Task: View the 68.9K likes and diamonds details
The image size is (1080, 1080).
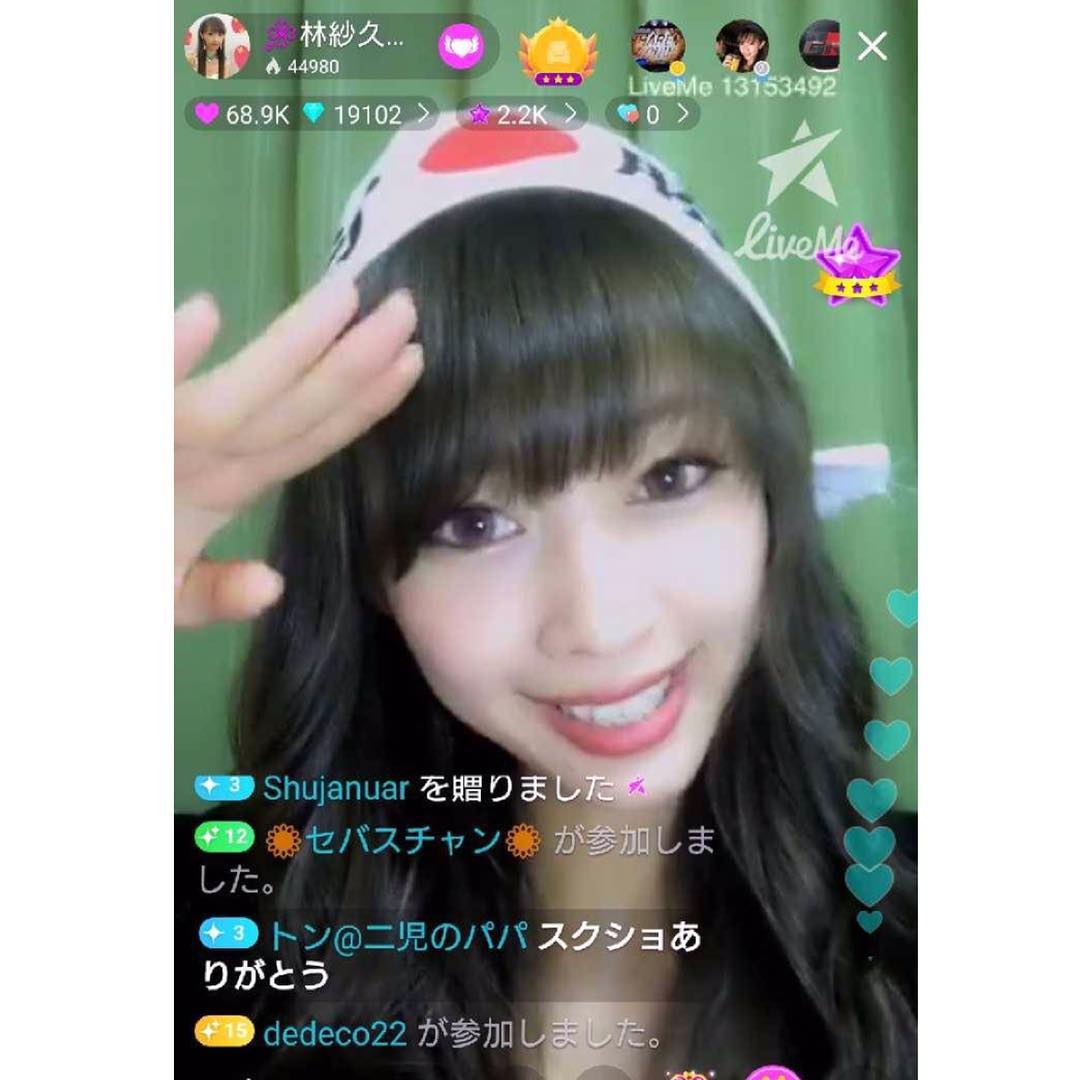Action: pos(311,114)
